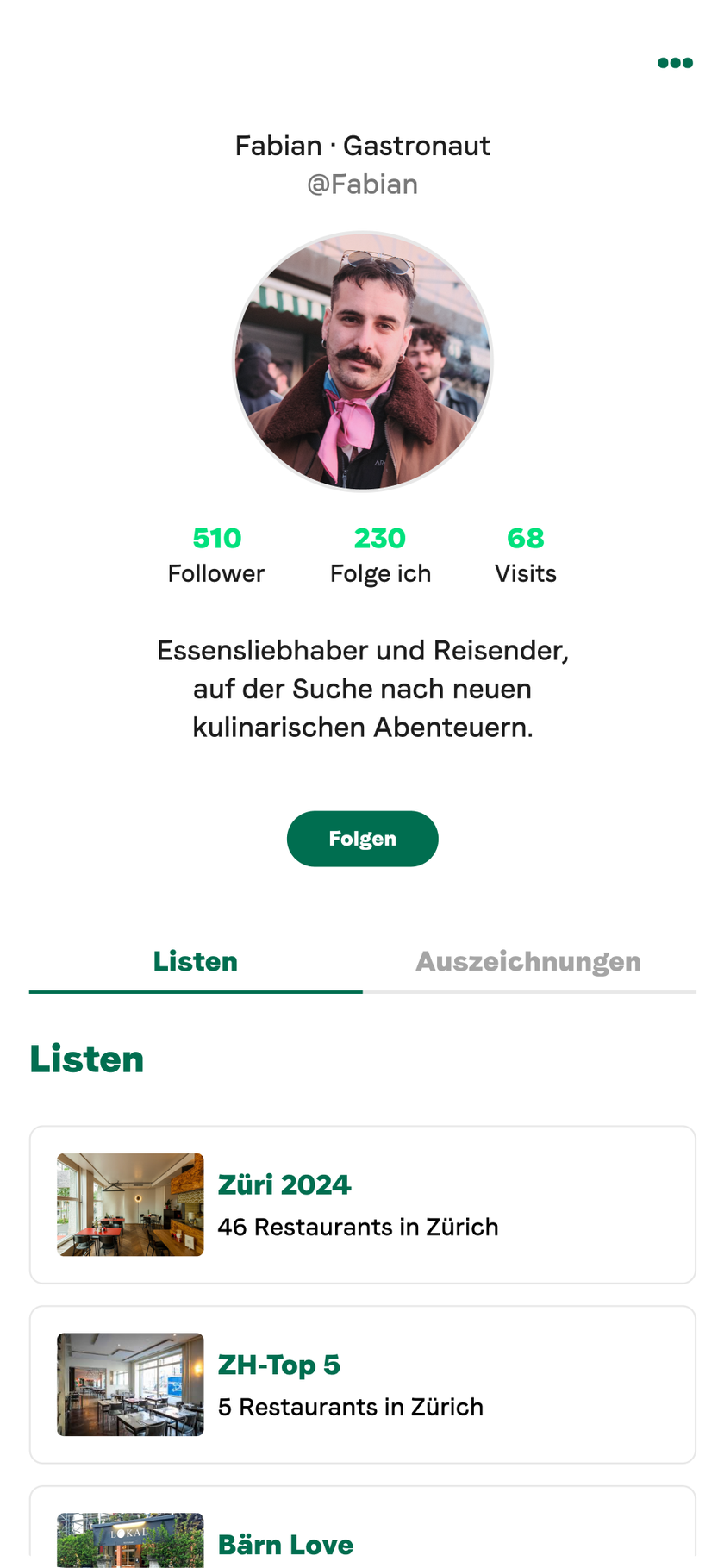Open the @Fabian username handle
The width and height of the screenshot is (724, 1568).
[x=362, y=184]
